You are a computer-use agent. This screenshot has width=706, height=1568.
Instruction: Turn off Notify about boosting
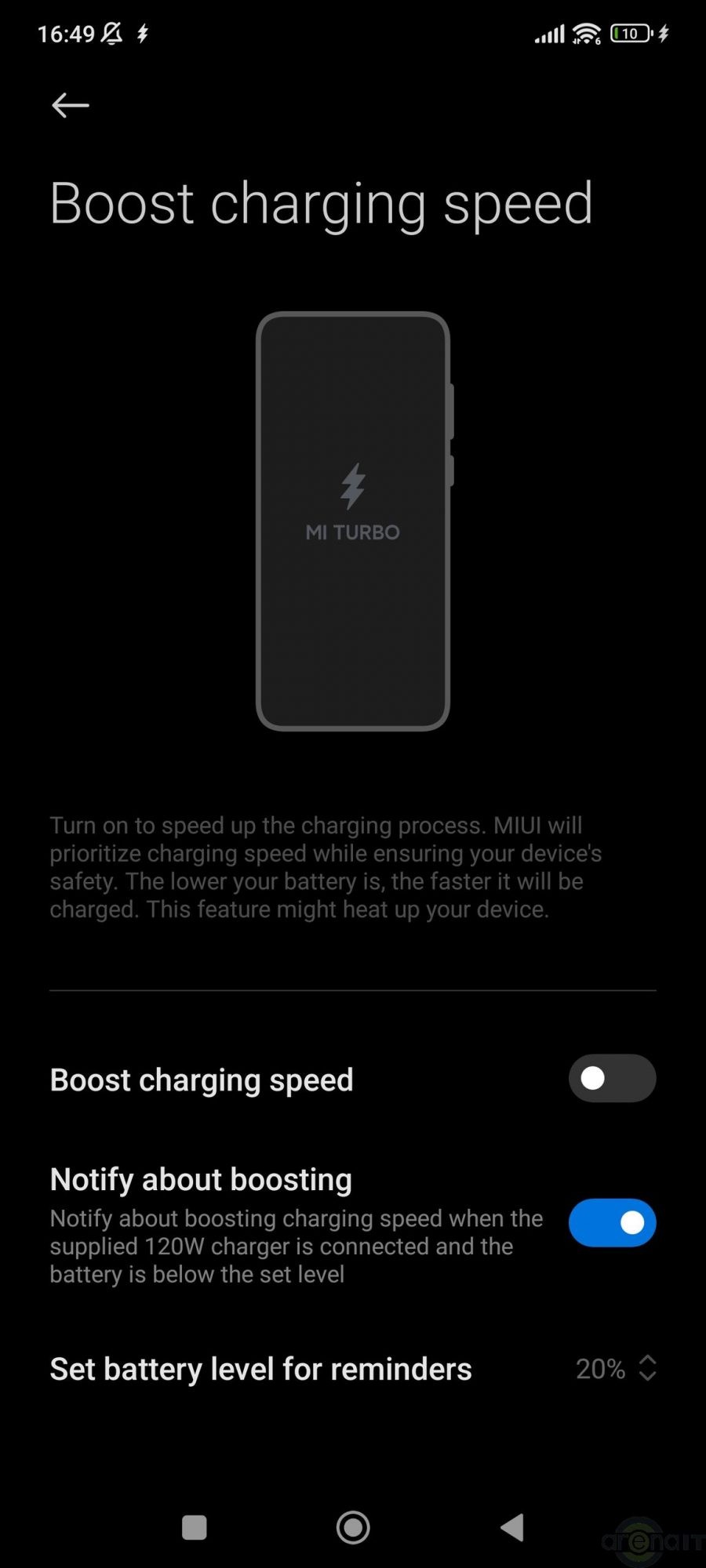(x=612, y=1222)
